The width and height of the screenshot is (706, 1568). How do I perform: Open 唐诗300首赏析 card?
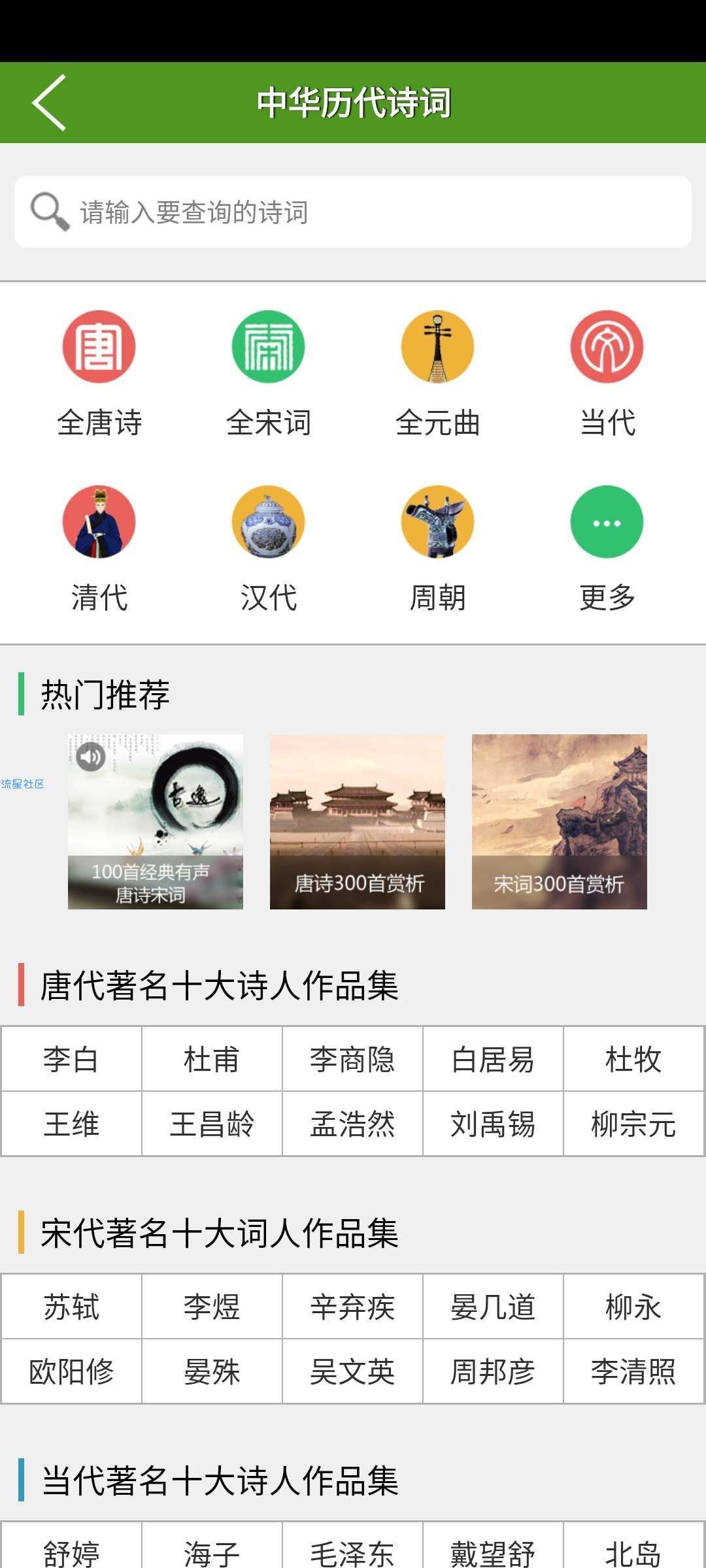[x=358, y=821]
